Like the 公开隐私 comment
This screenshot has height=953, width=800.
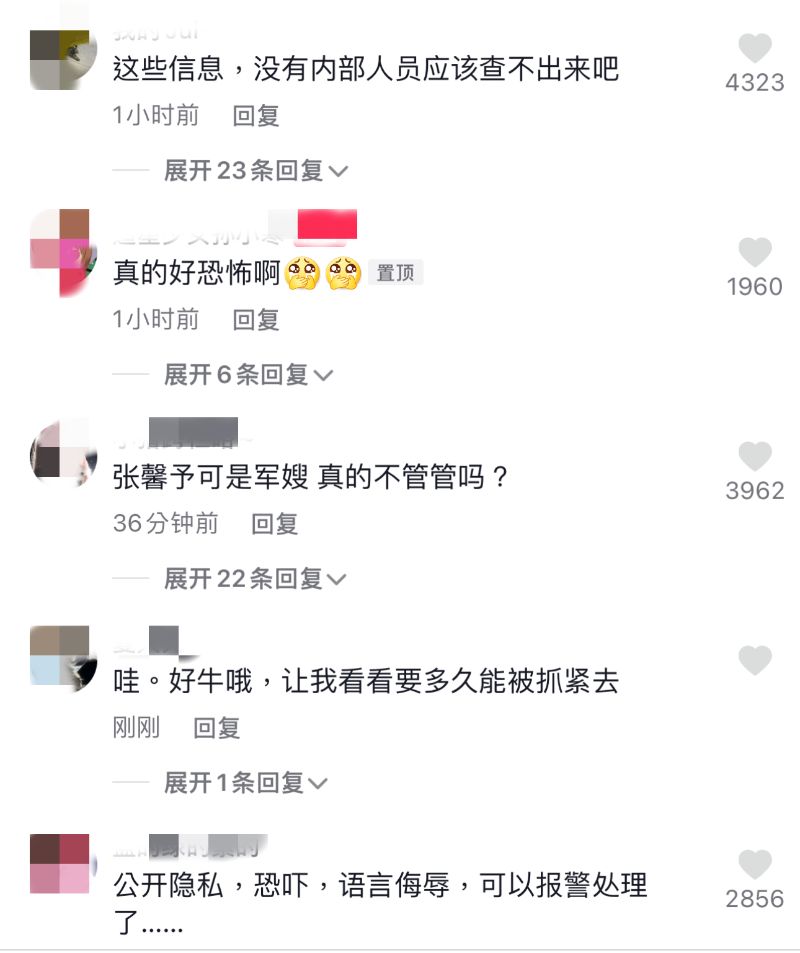[755, 866]
